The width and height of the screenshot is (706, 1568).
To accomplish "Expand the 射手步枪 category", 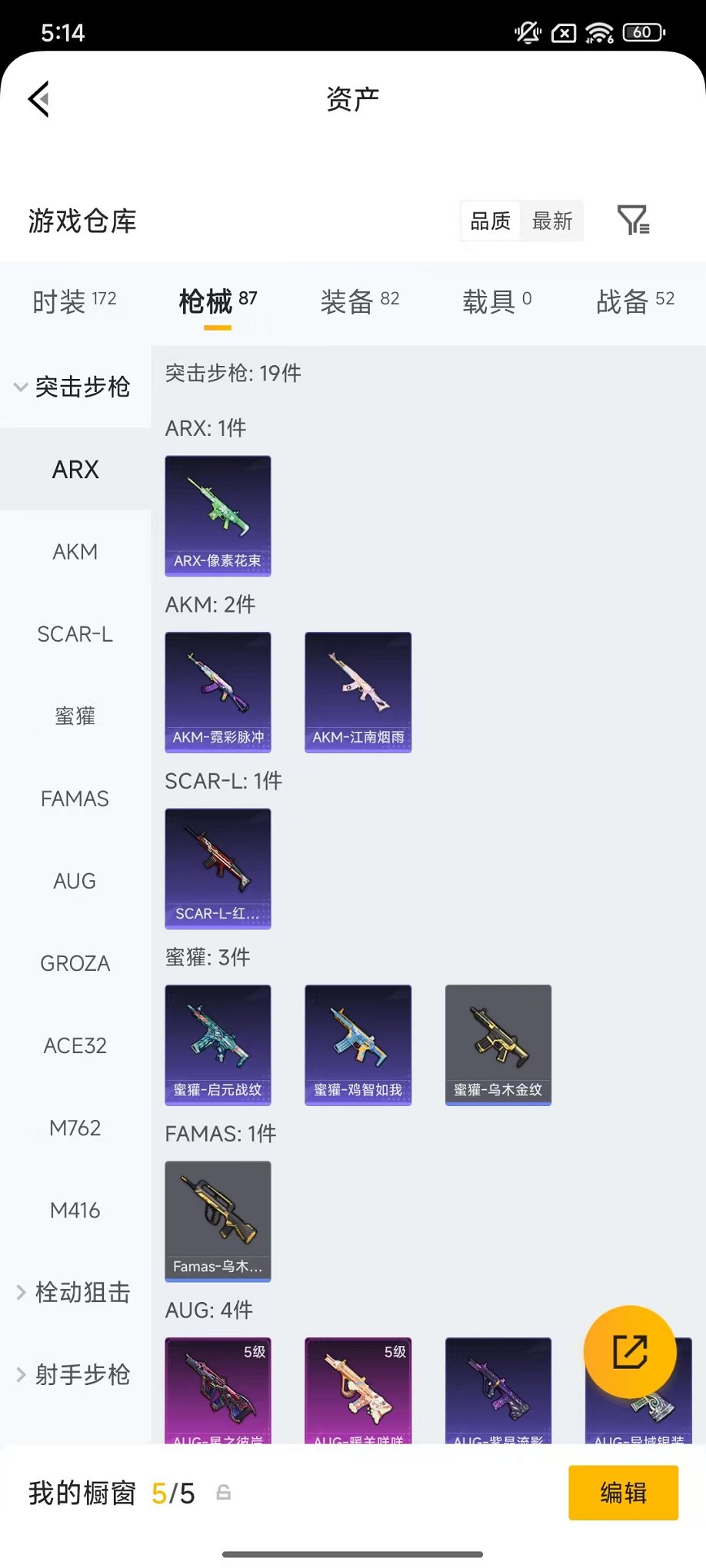I will pos(74,1374).
